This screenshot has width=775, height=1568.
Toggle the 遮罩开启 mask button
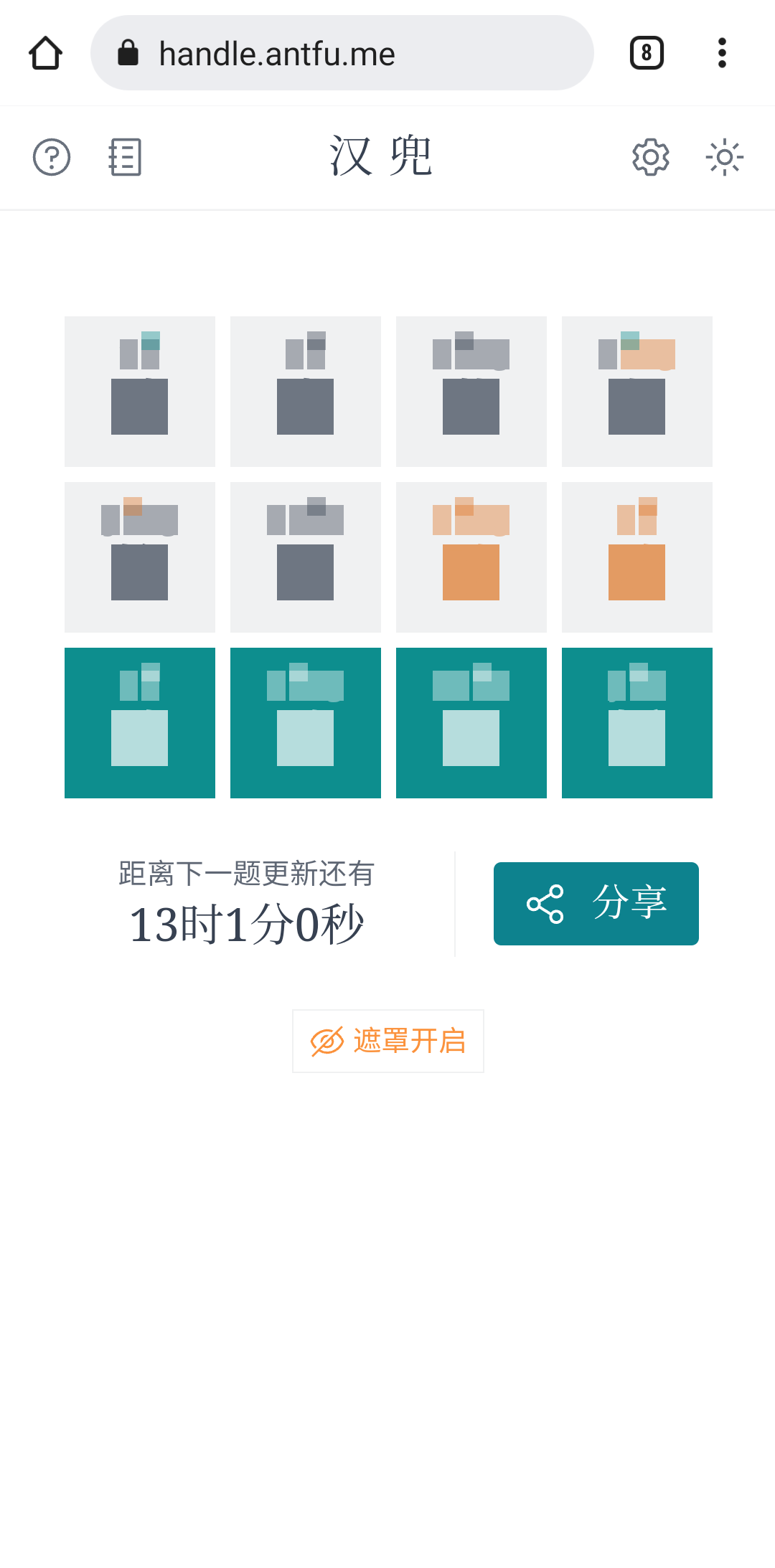pyautogui.click(x=387, y=1041)
